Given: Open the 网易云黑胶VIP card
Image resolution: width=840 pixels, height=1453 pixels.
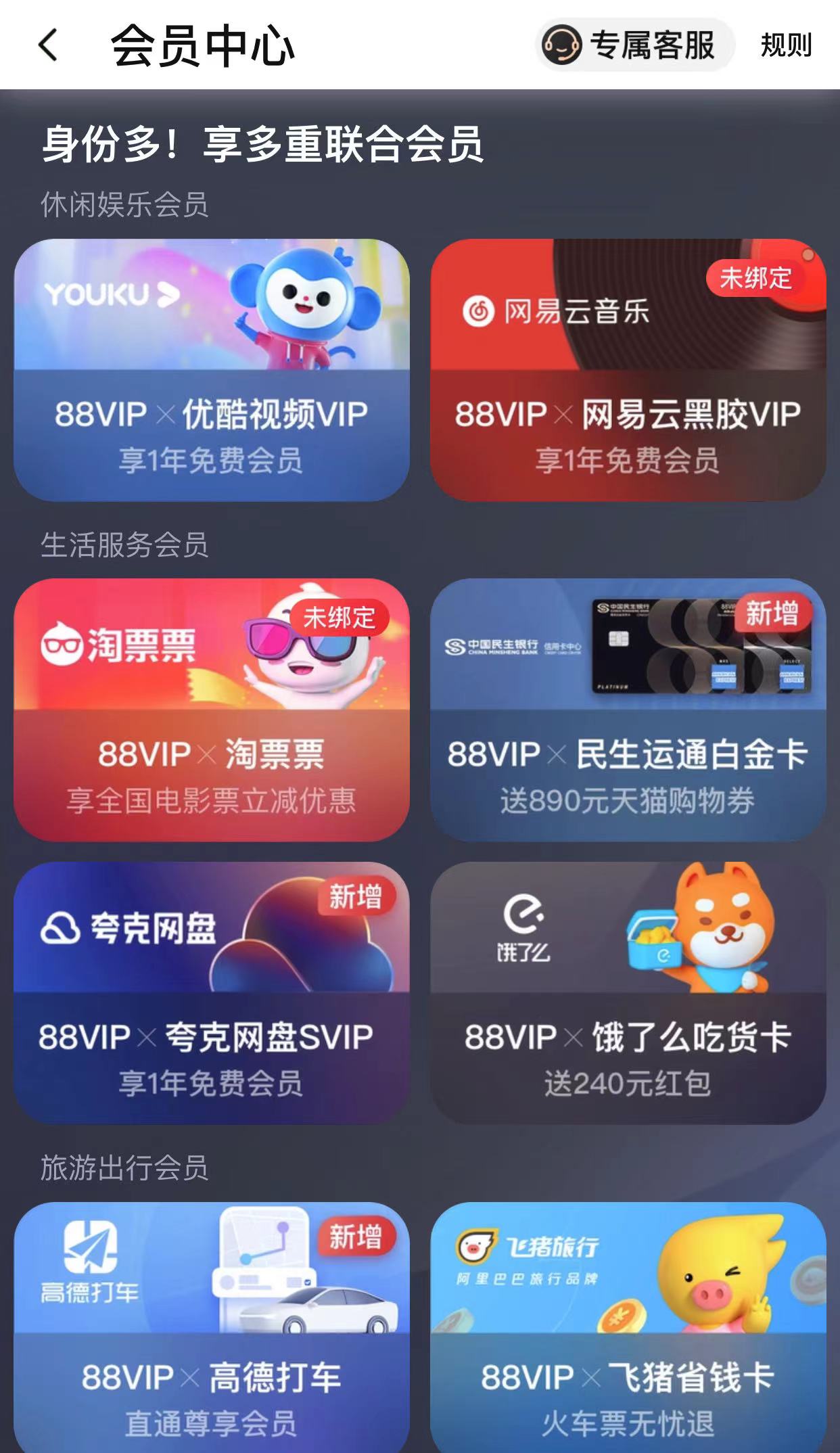Looking at the screenshot, I should [628, 370].
